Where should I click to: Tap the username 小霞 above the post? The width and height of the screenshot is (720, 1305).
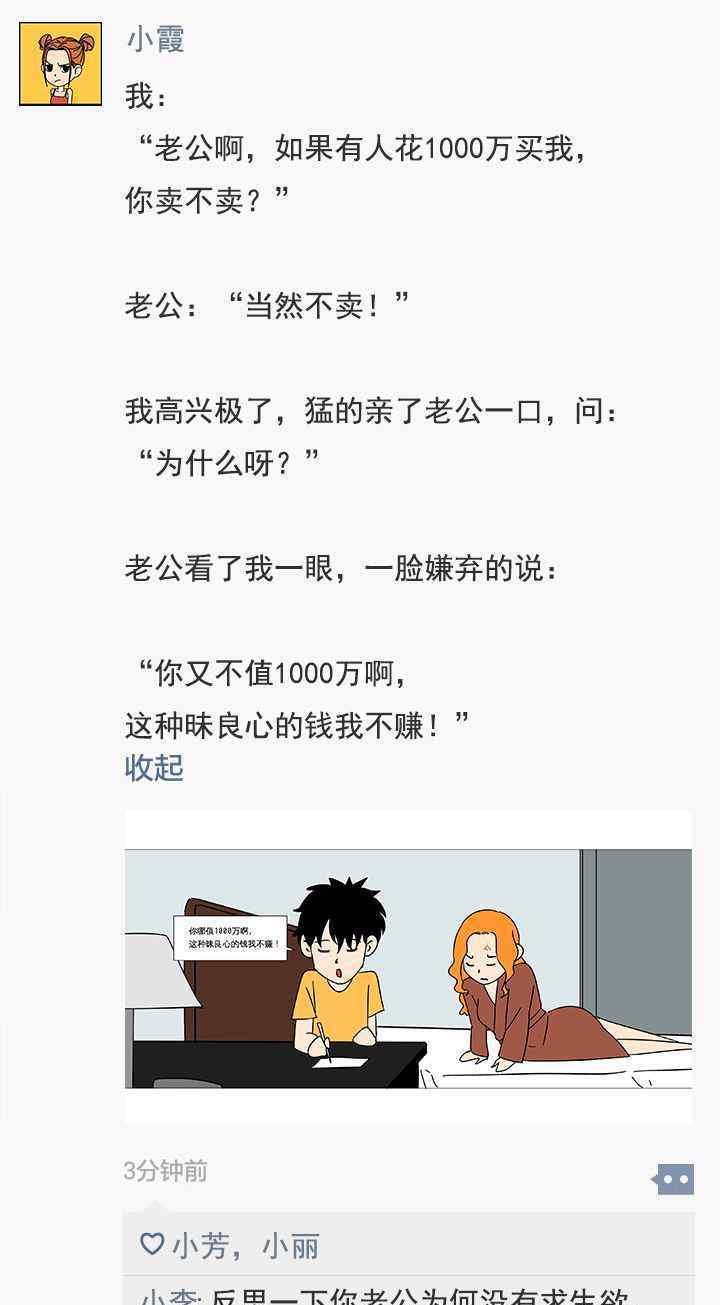coord(155,39)
